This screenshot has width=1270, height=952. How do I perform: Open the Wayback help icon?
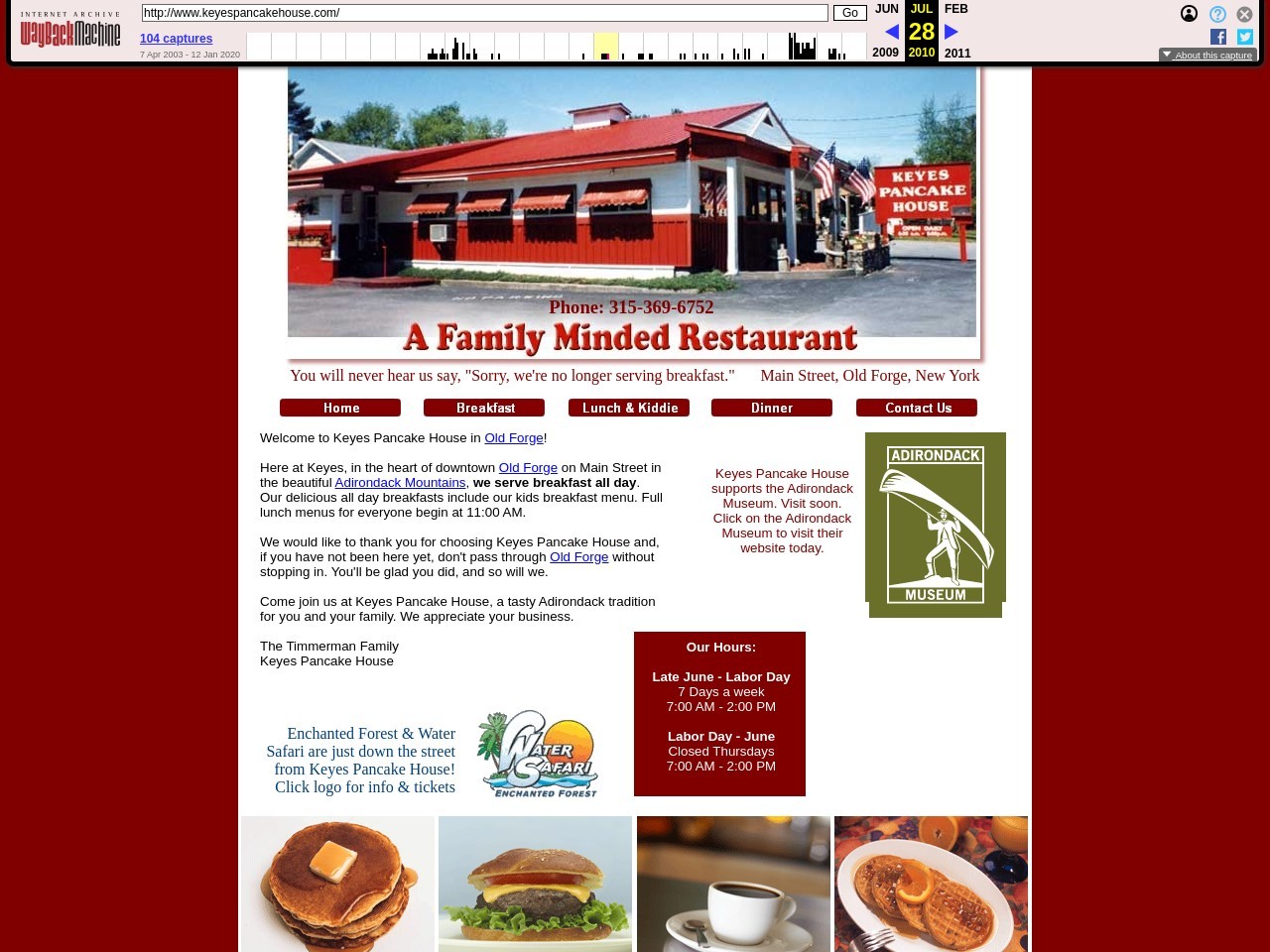(1217, 14)
